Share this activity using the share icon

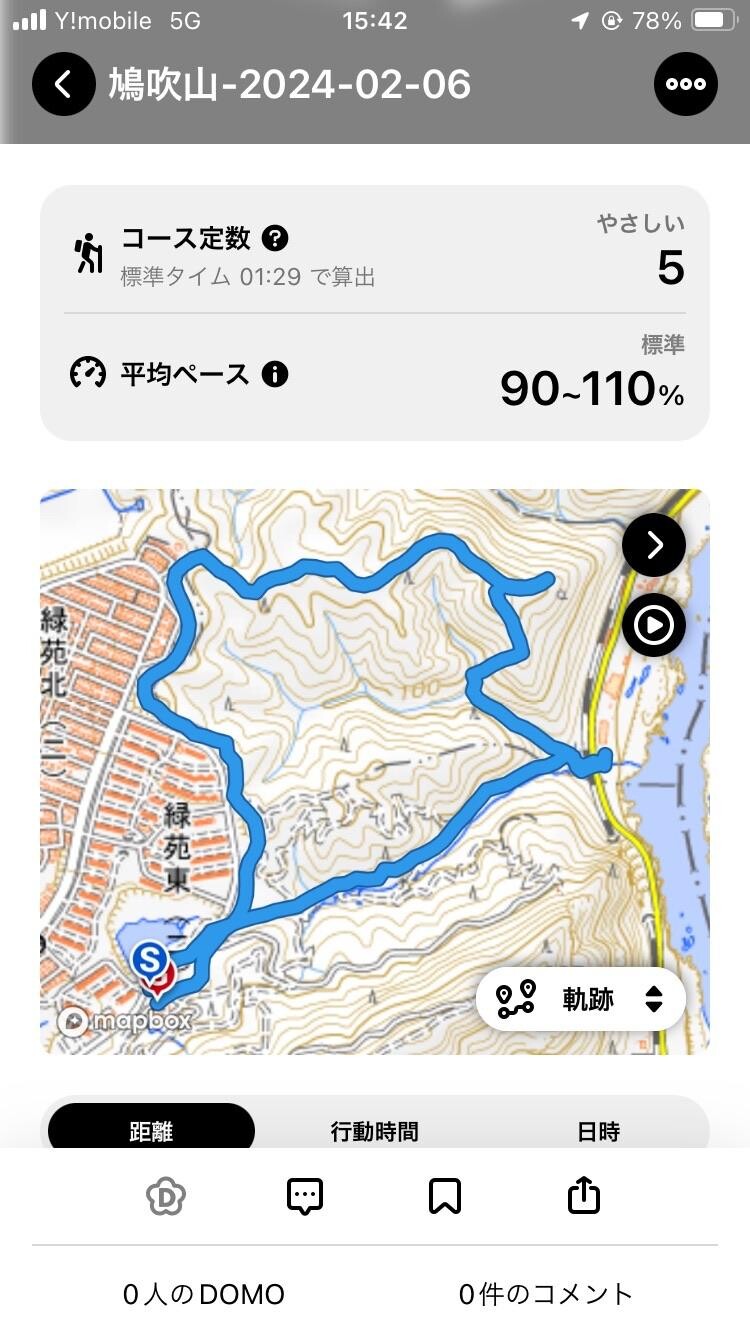[x=584, y=1196]
